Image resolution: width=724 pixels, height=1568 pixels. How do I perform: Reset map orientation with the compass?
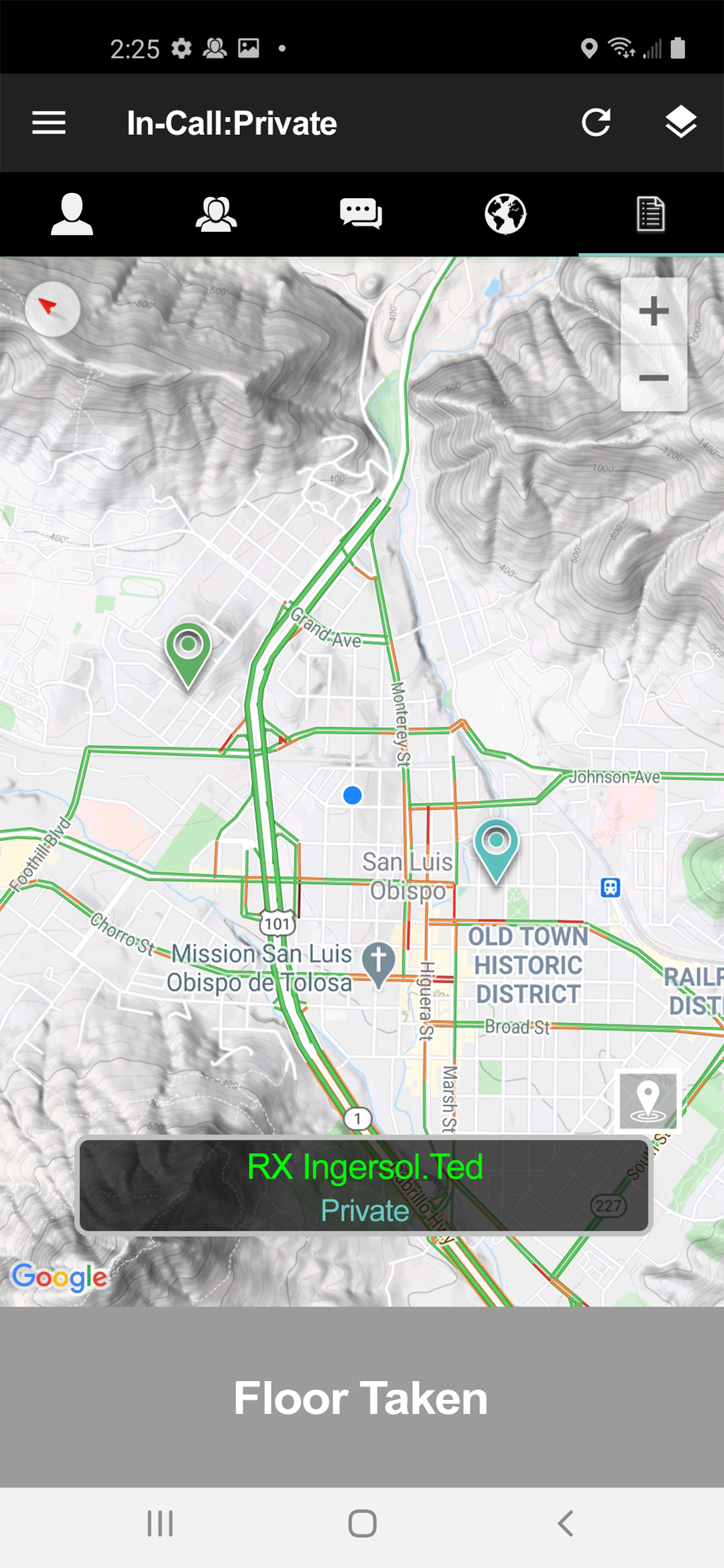52,309
